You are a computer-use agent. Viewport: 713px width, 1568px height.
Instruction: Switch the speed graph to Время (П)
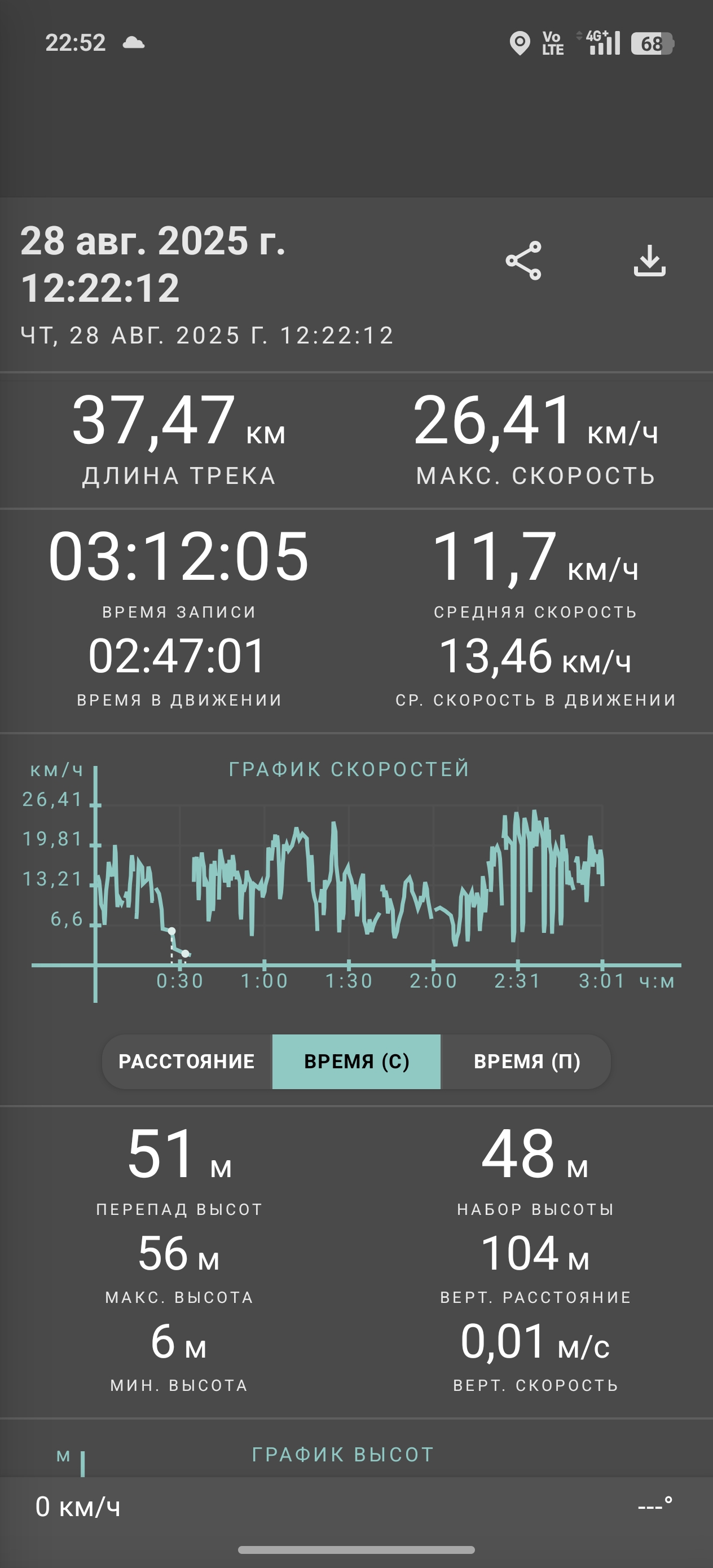tap(526, 1062)
